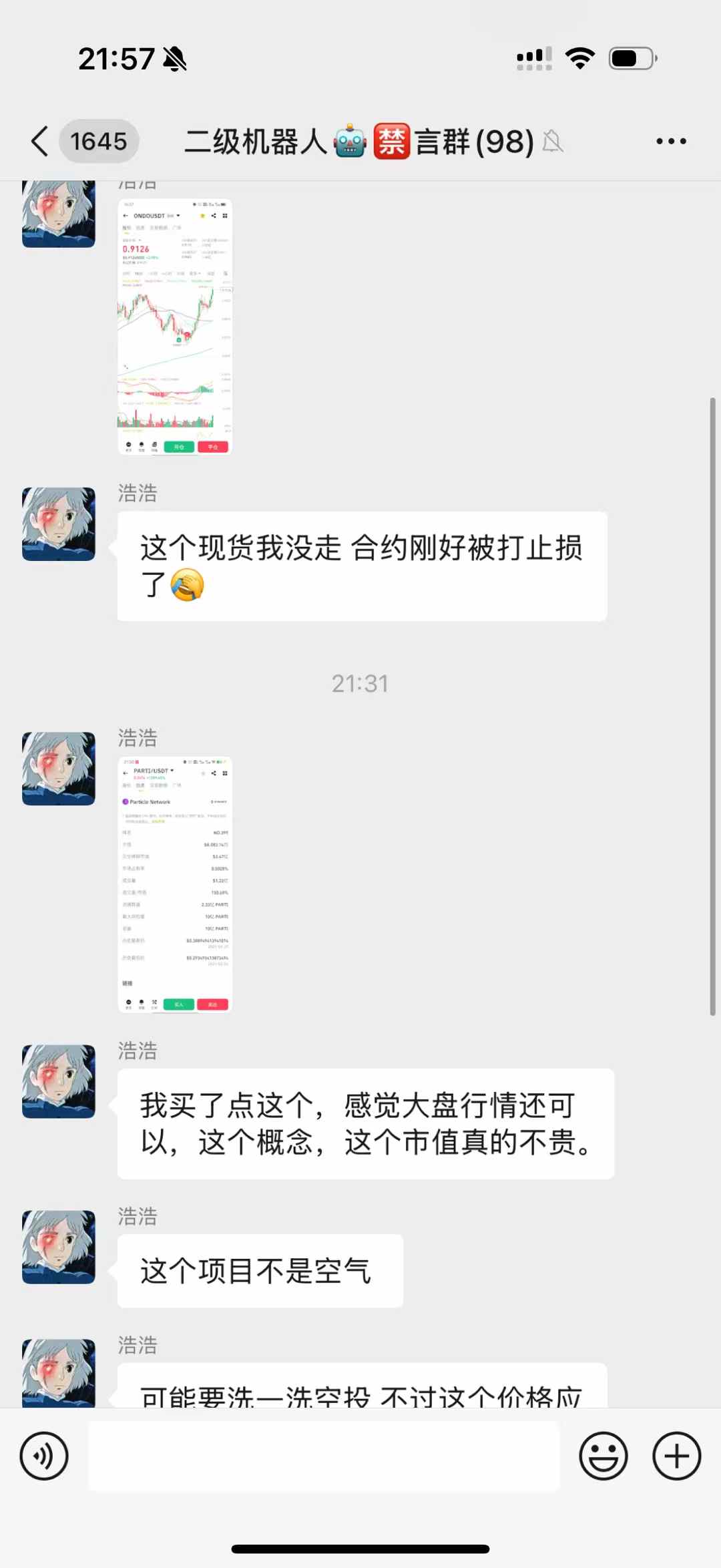Image resolution: width=721 pixels, height=1568 pixels.
Task: Open the group chat options menu
Action: pos(670,142)
